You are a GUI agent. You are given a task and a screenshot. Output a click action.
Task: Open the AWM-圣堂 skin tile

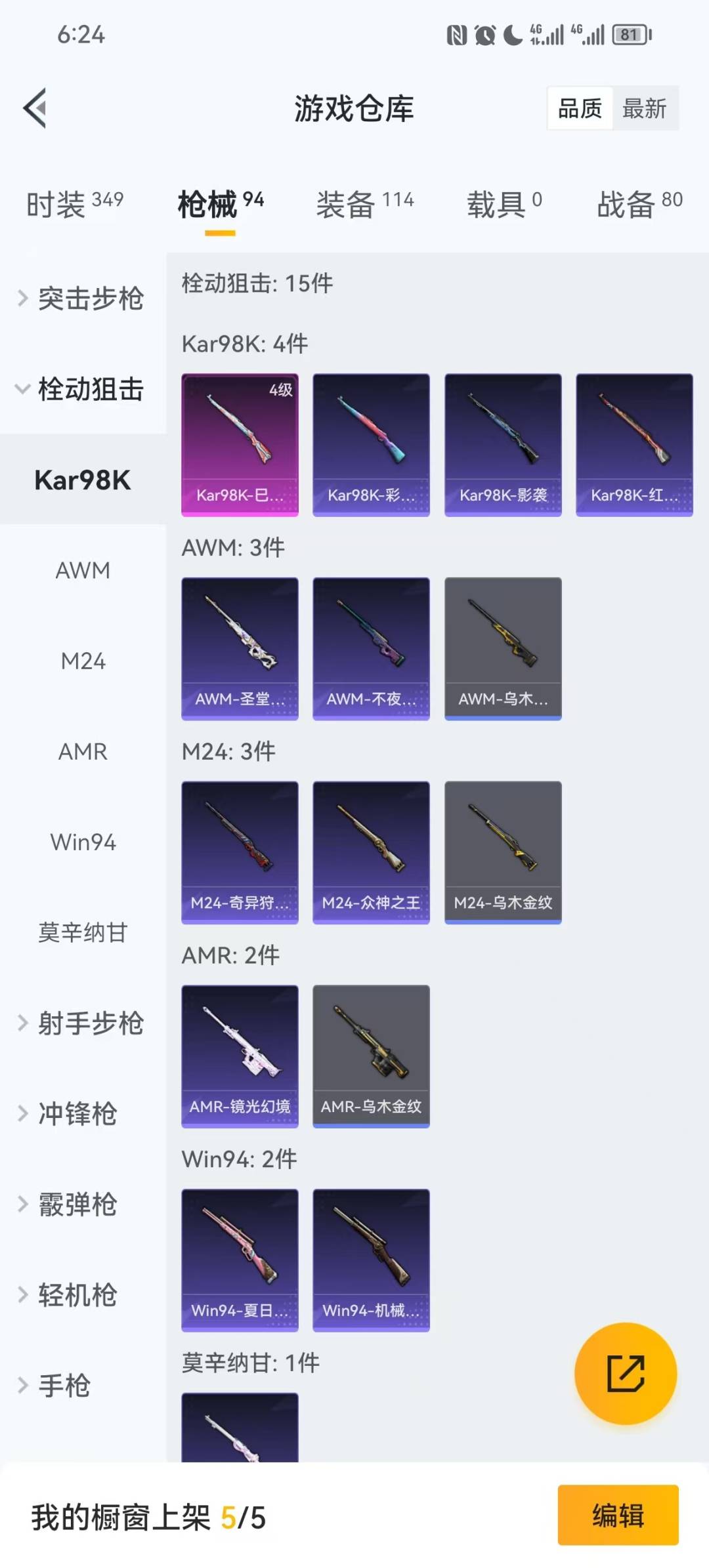[x=240, y=648]
